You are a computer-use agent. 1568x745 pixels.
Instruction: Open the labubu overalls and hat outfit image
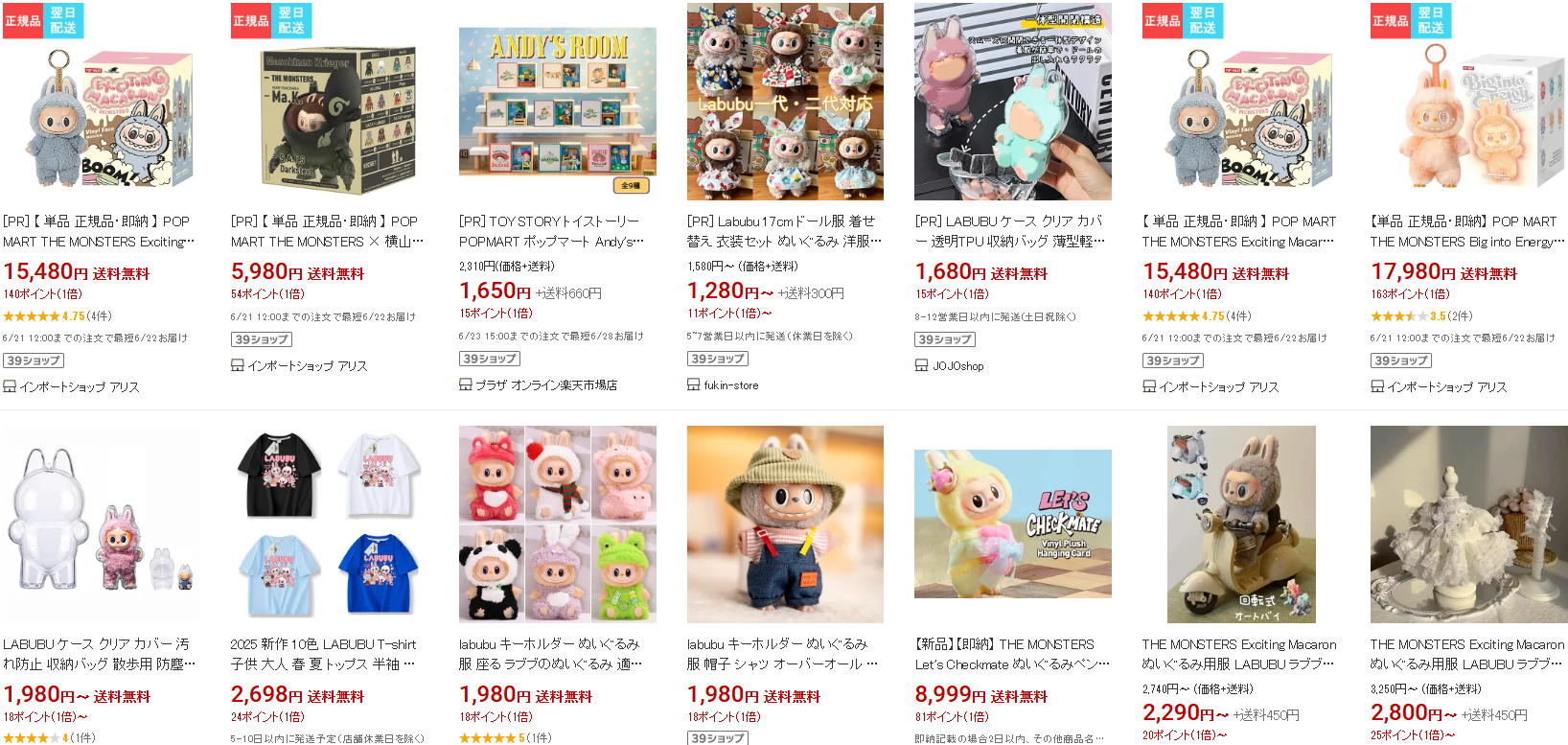[785, 524]
